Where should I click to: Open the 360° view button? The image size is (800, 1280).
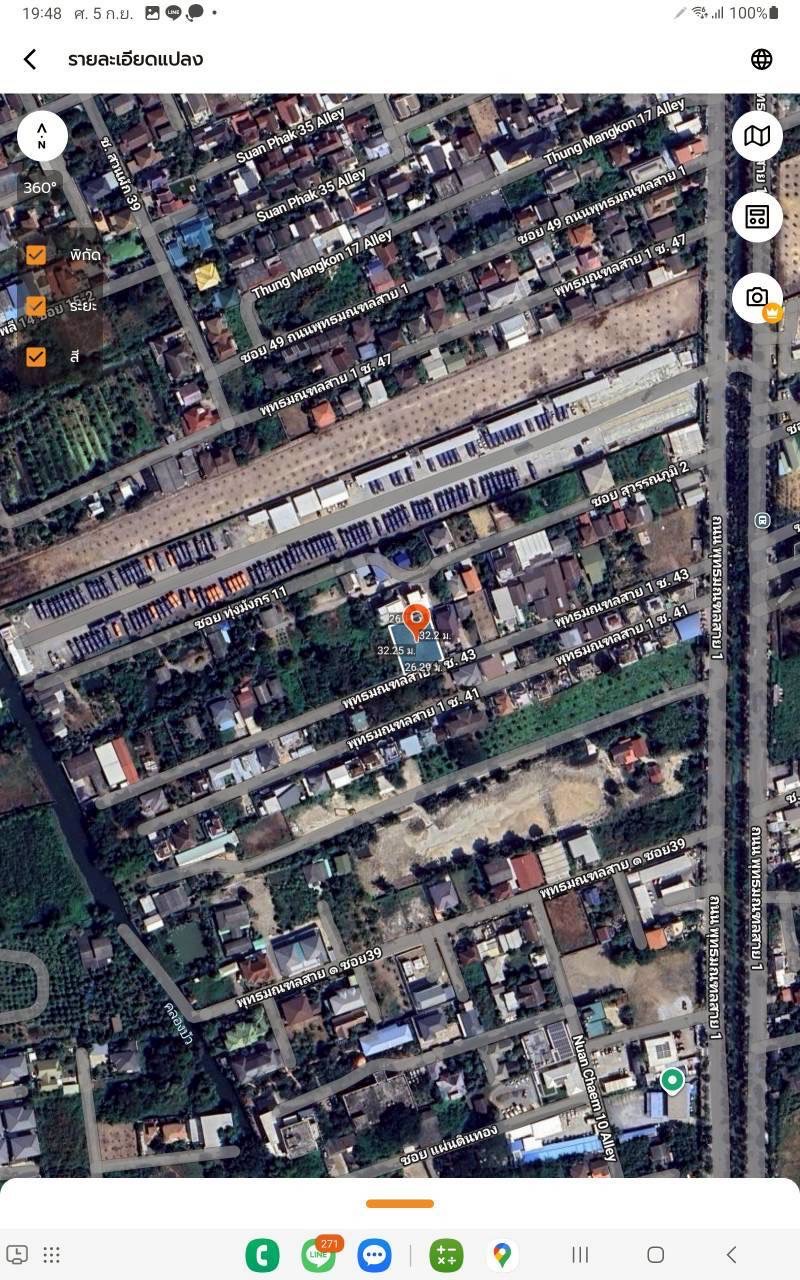pyautogui.click(x=41, y=187)
